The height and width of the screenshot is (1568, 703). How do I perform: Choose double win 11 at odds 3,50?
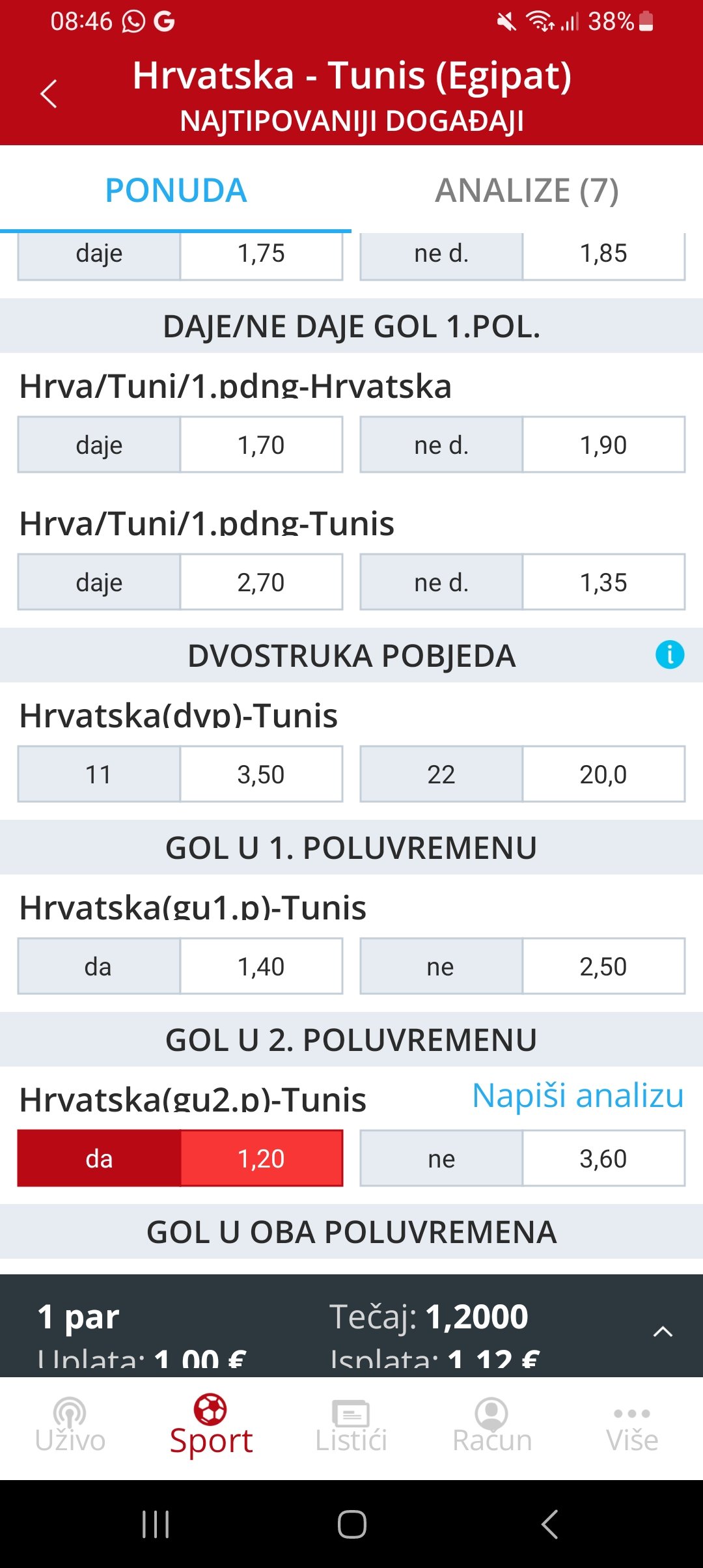pos(180,774)
